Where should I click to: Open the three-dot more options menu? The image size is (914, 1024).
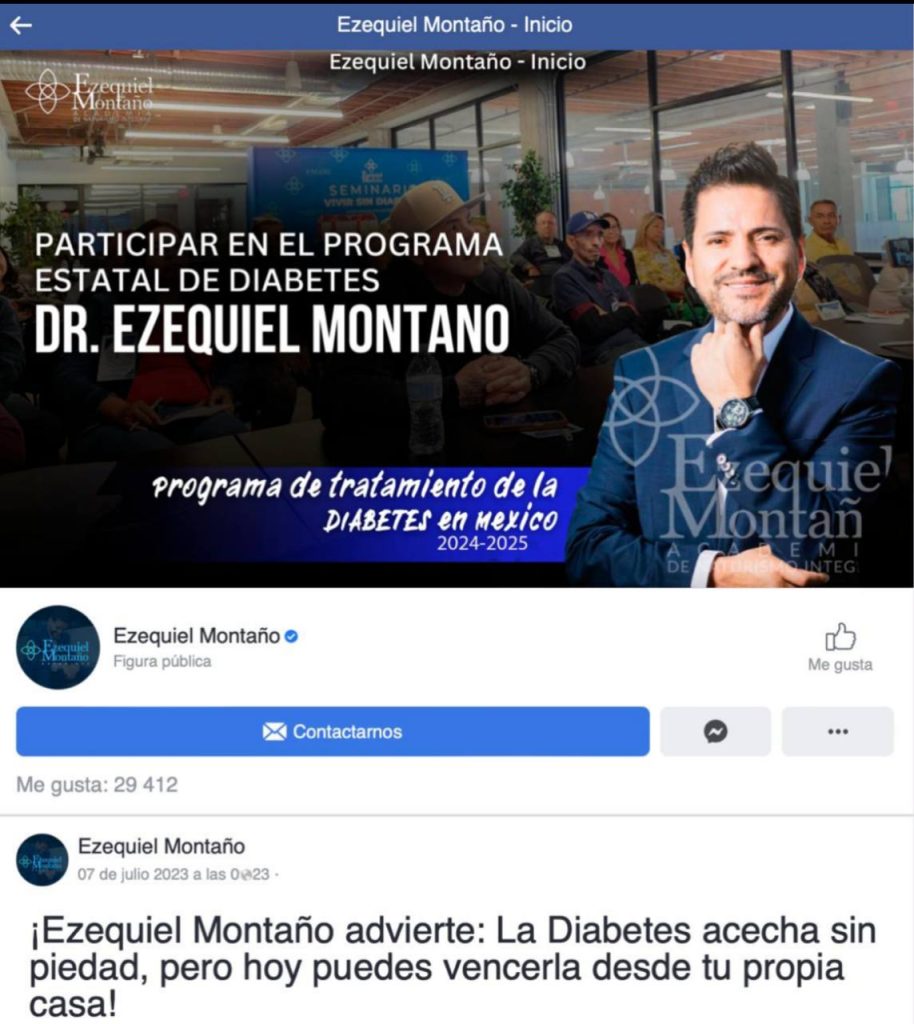click(x=838, y=732)
